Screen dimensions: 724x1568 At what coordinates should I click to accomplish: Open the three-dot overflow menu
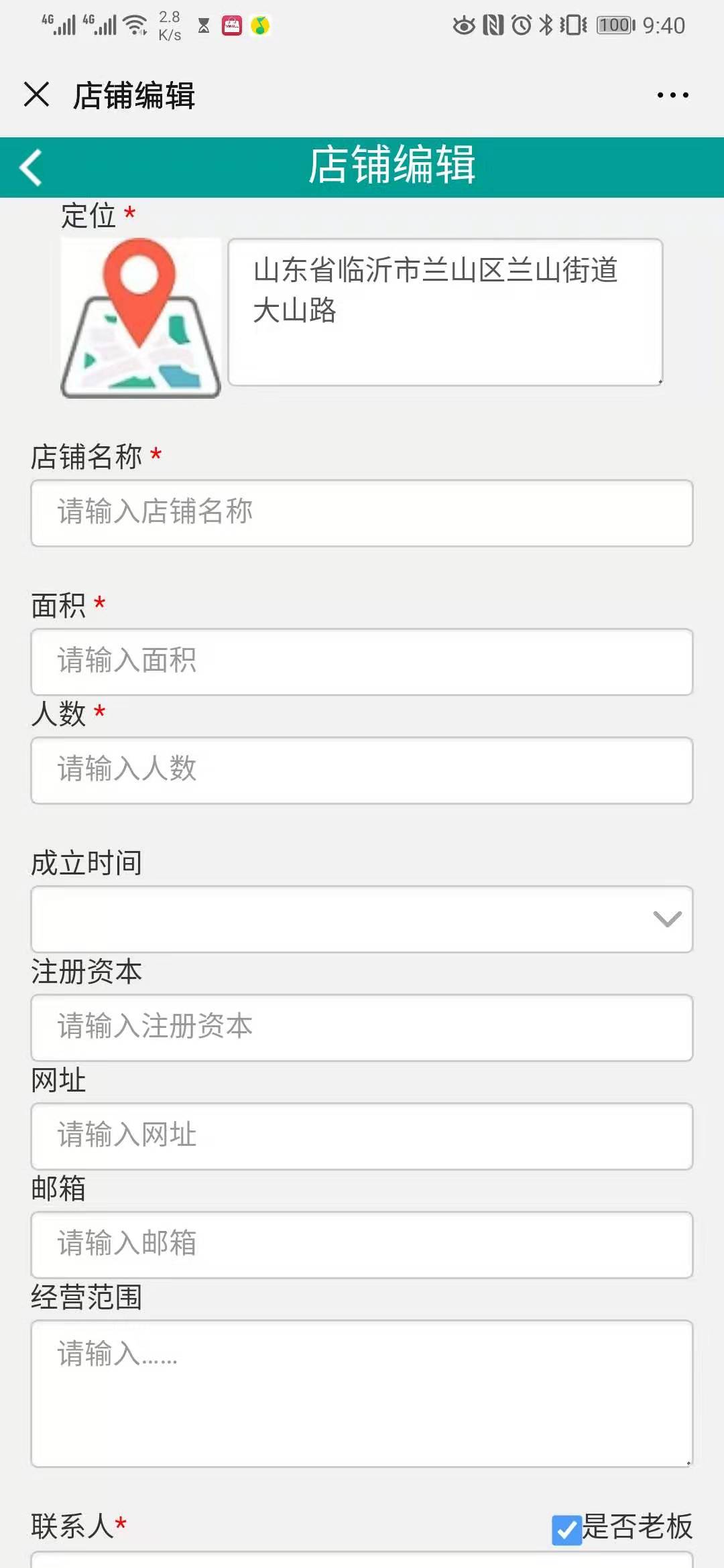[672, 95]
